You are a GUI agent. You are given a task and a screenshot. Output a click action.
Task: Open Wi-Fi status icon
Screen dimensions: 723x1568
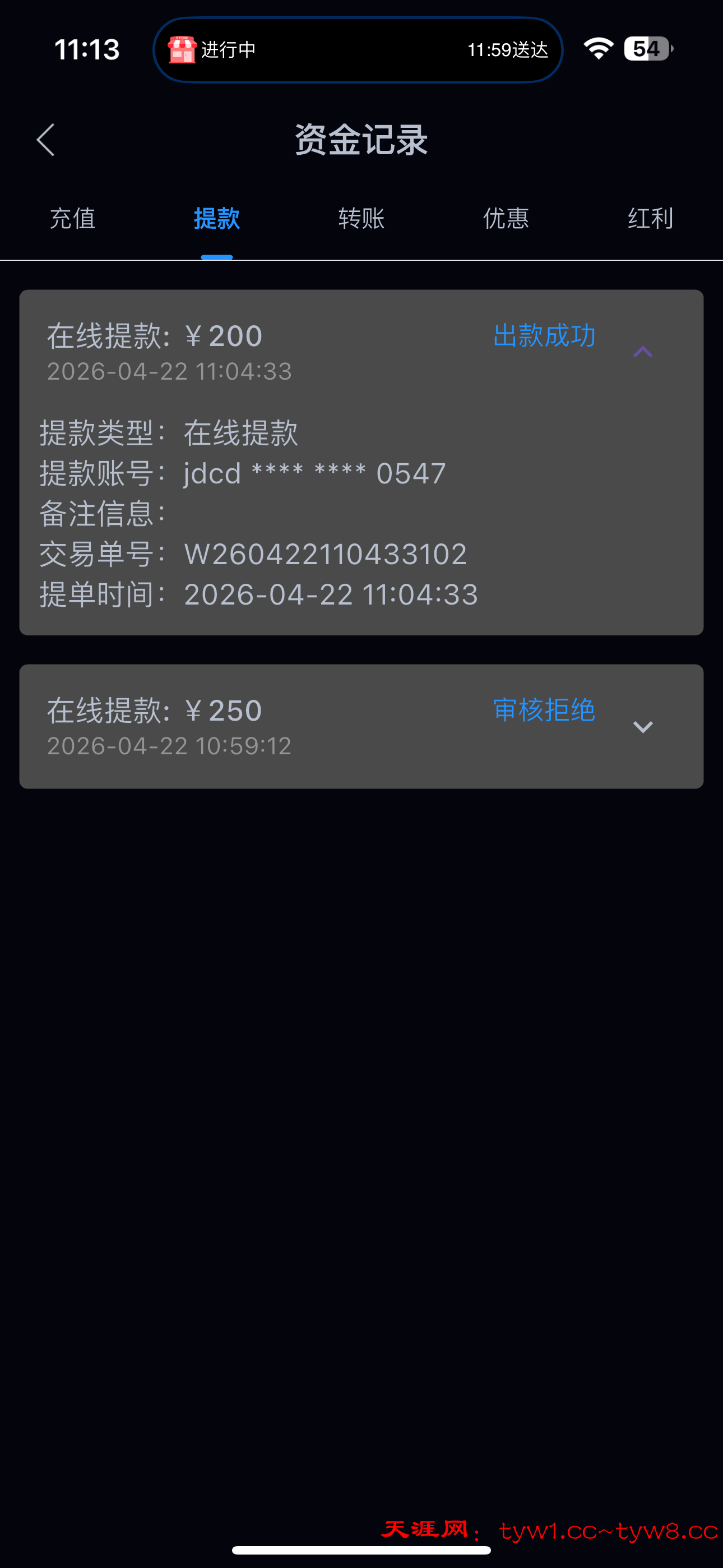pos(599,49)
